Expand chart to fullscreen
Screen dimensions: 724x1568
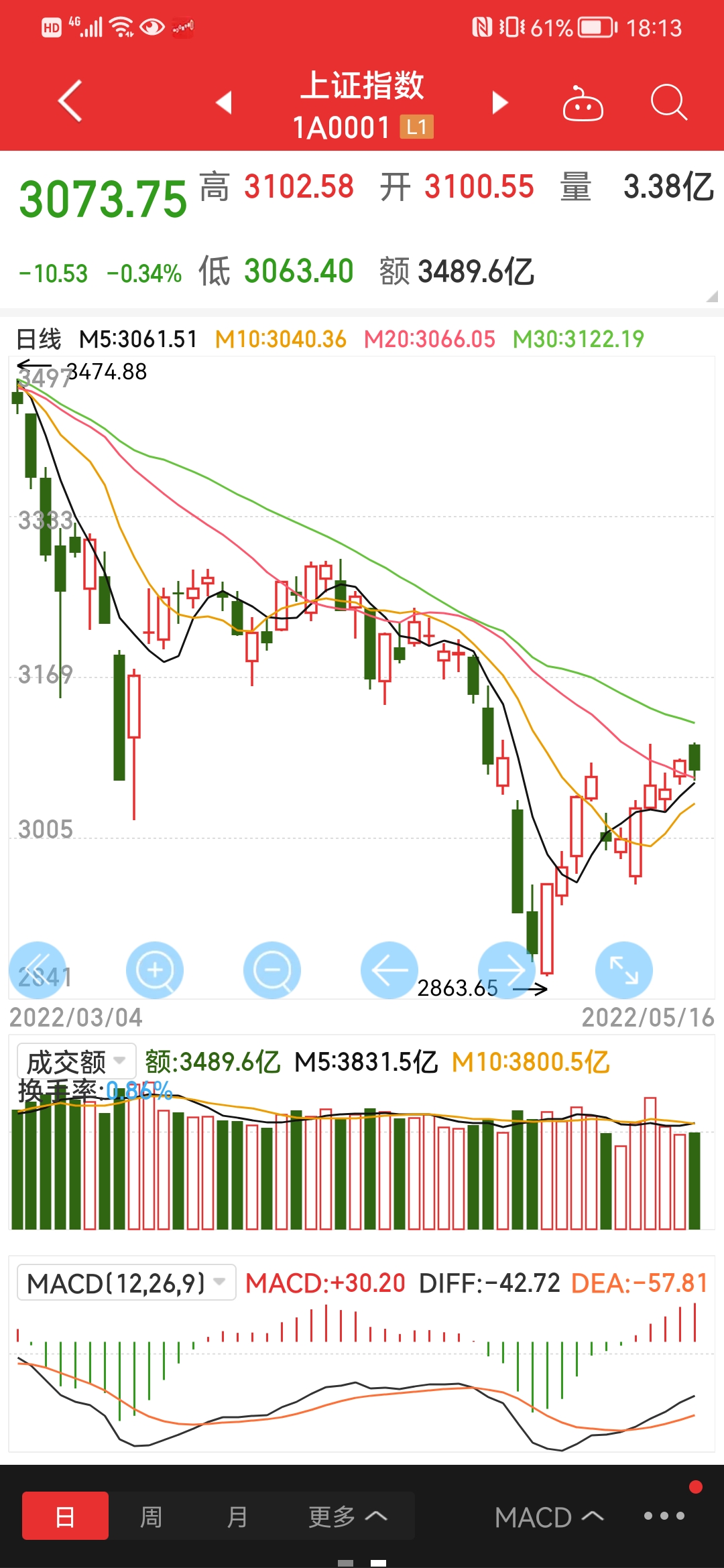pos(624,970)
